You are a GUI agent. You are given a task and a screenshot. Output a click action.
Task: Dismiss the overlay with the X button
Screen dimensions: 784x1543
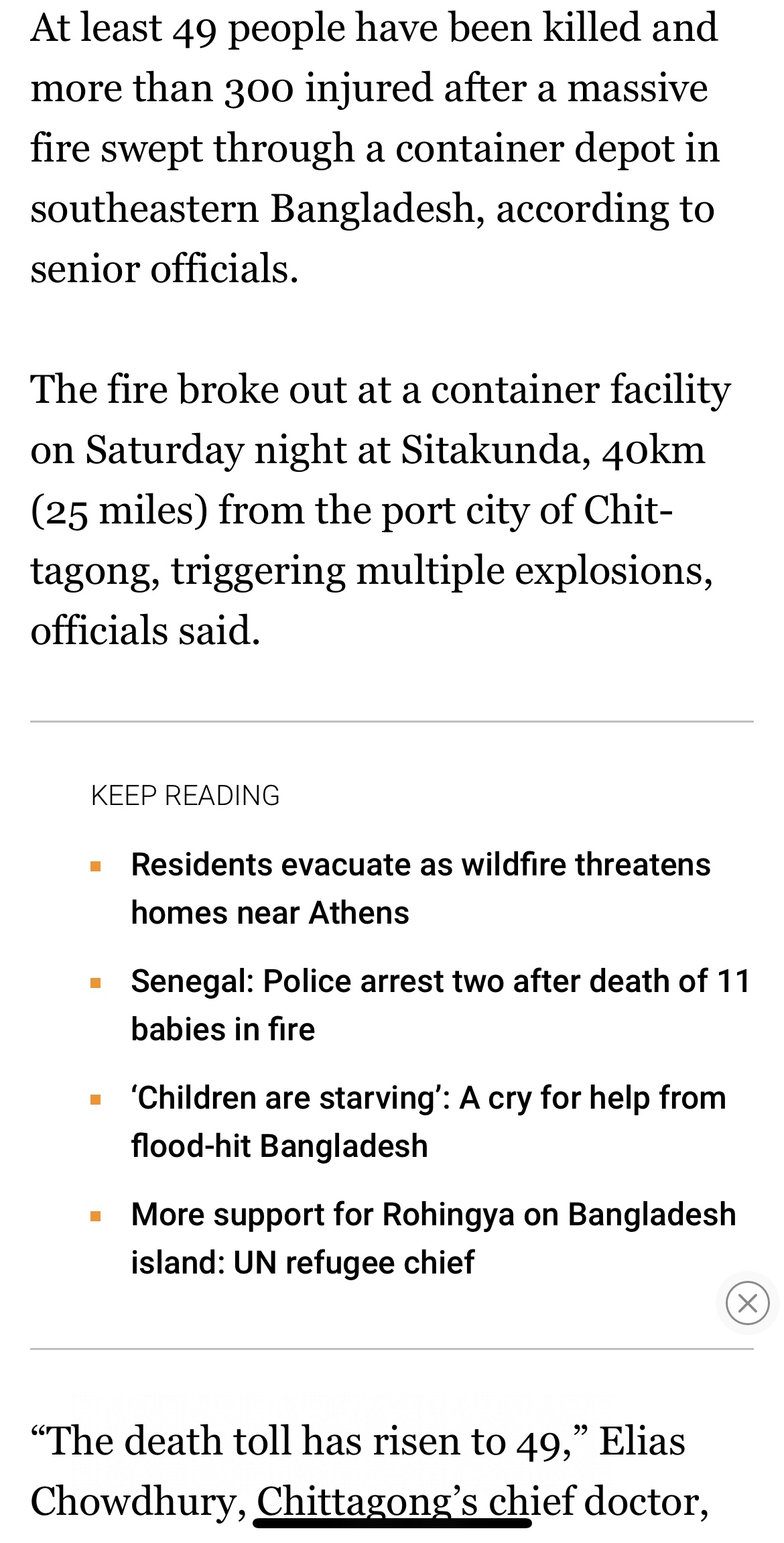pyautogui.click(x=748, y=1303)
